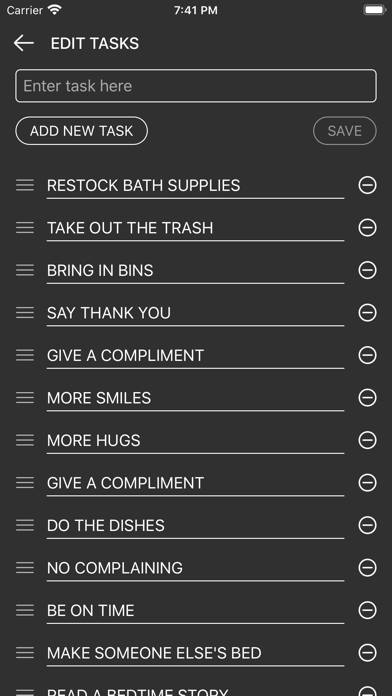Remove the Restock Bath Supplies task
This screenshot has width=392, height=696.
[367, 185]
